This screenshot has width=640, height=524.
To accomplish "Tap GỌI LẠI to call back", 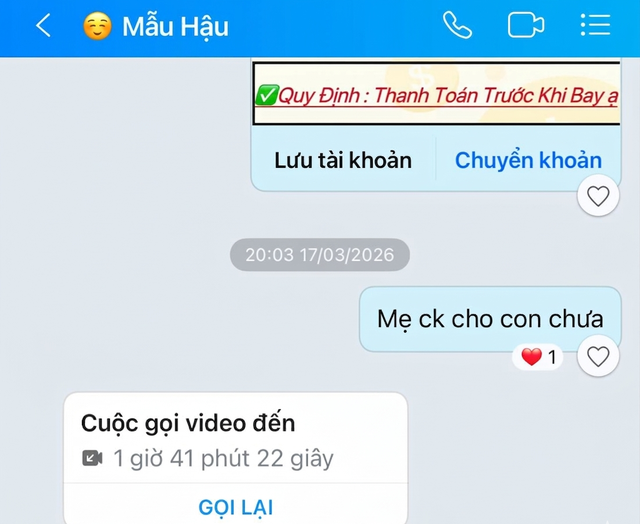I will pyautogui.click(x=236, y=507).
